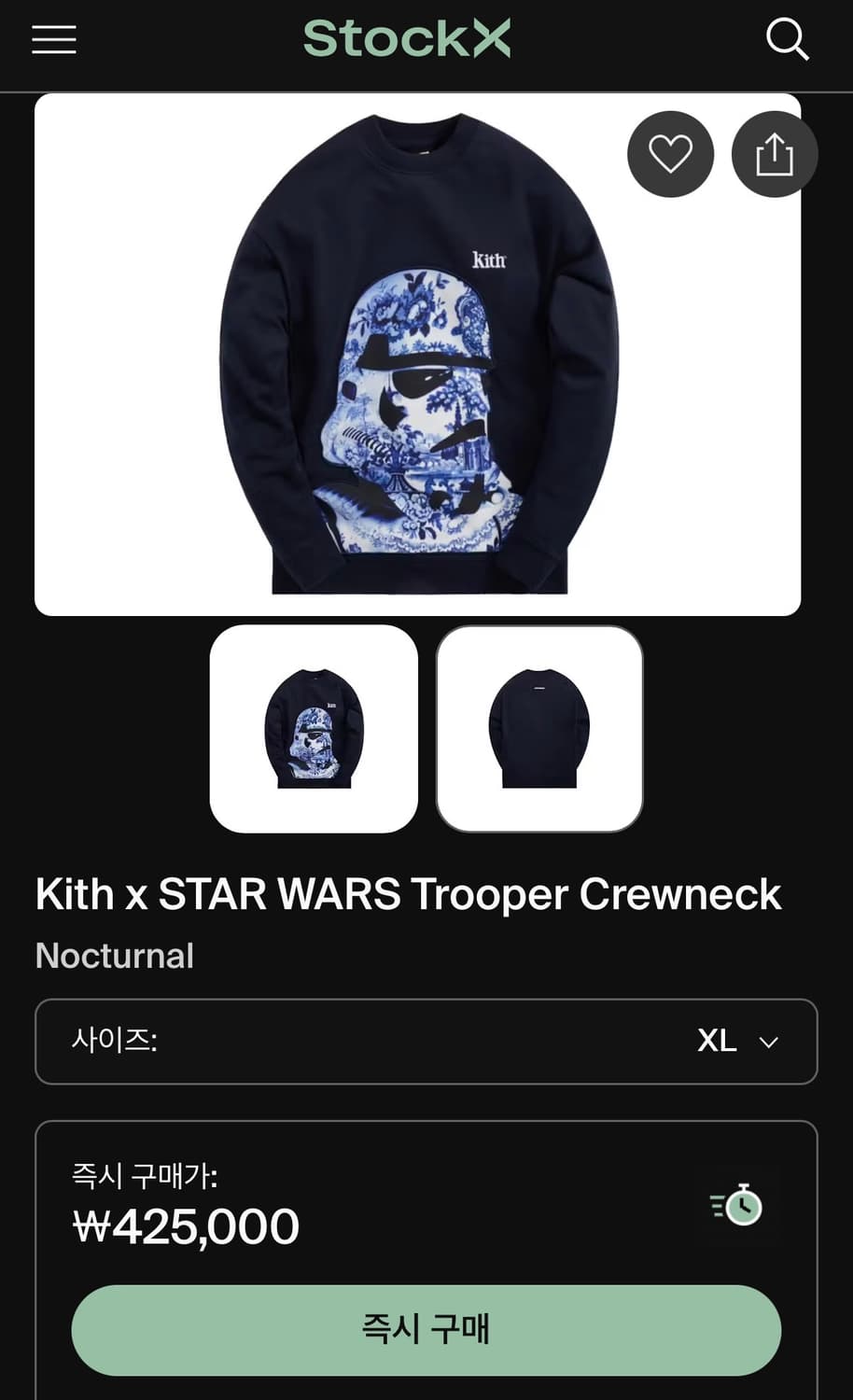Click the StockX logo in the header

pyautogui.click(x=407, y=39)
